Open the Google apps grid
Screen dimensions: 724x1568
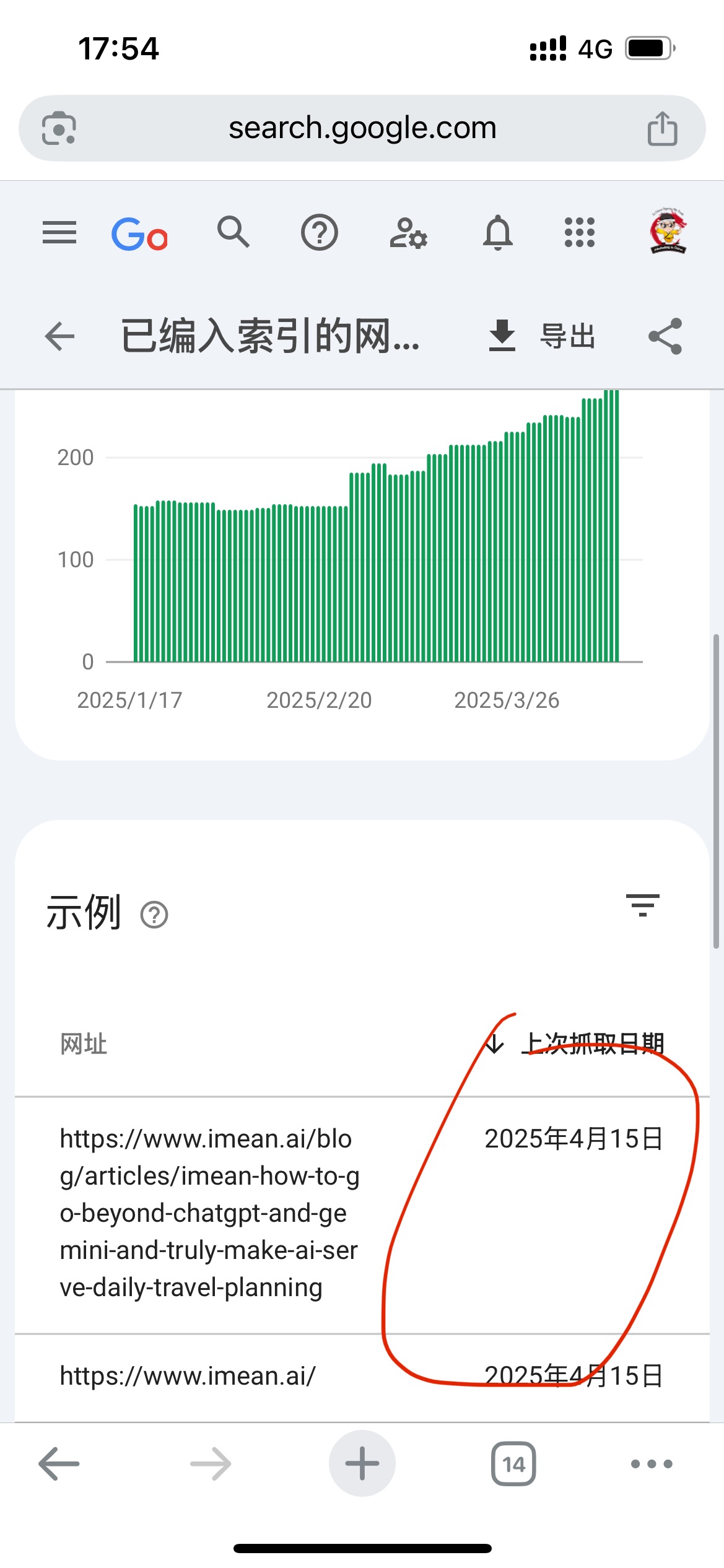coord(579,233)
